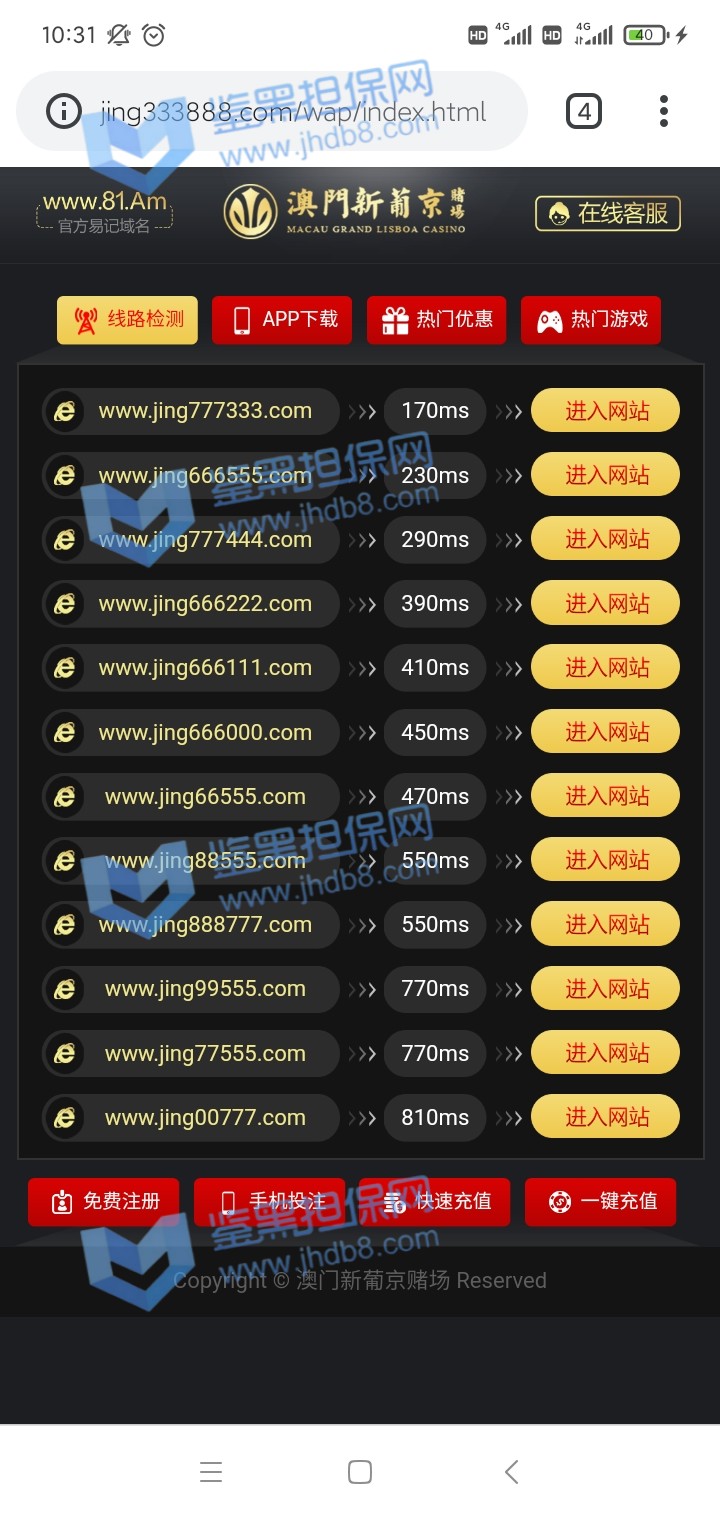Switch to 热门游戏 games
This screenshot has width=720, height=1520.
[x=591, y=320]
